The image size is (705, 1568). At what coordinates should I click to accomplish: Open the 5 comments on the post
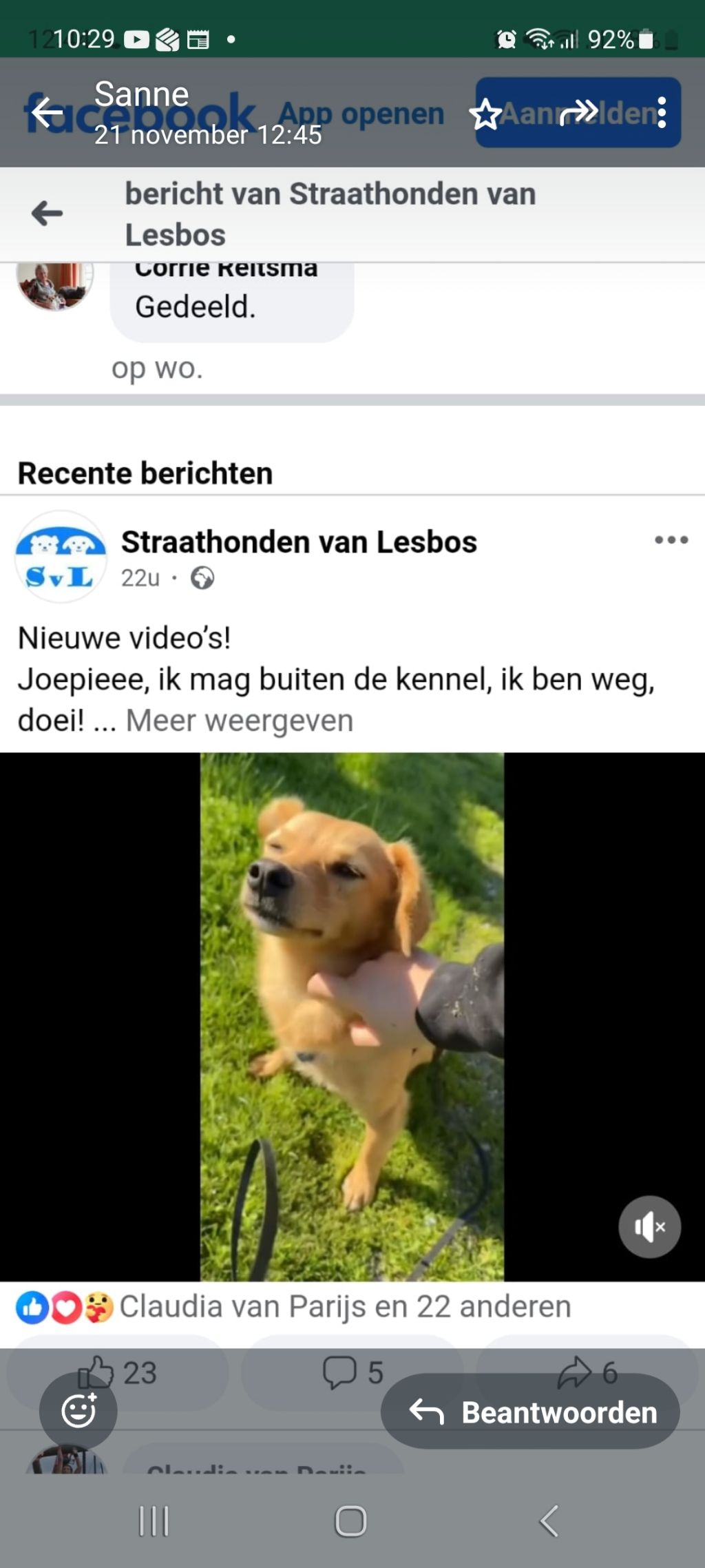click(352, 1372)
